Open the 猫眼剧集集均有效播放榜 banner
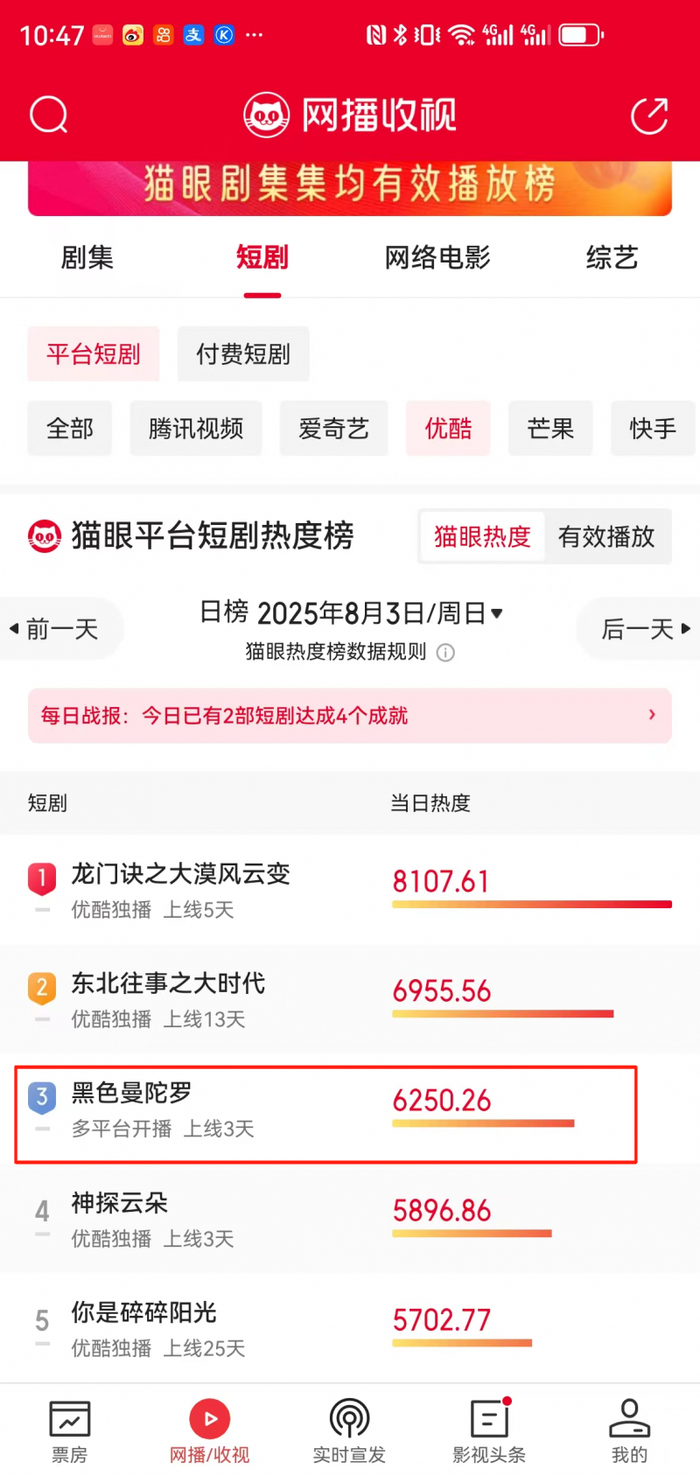Screen dimensions: 700x1476 (x=349, y=187)
